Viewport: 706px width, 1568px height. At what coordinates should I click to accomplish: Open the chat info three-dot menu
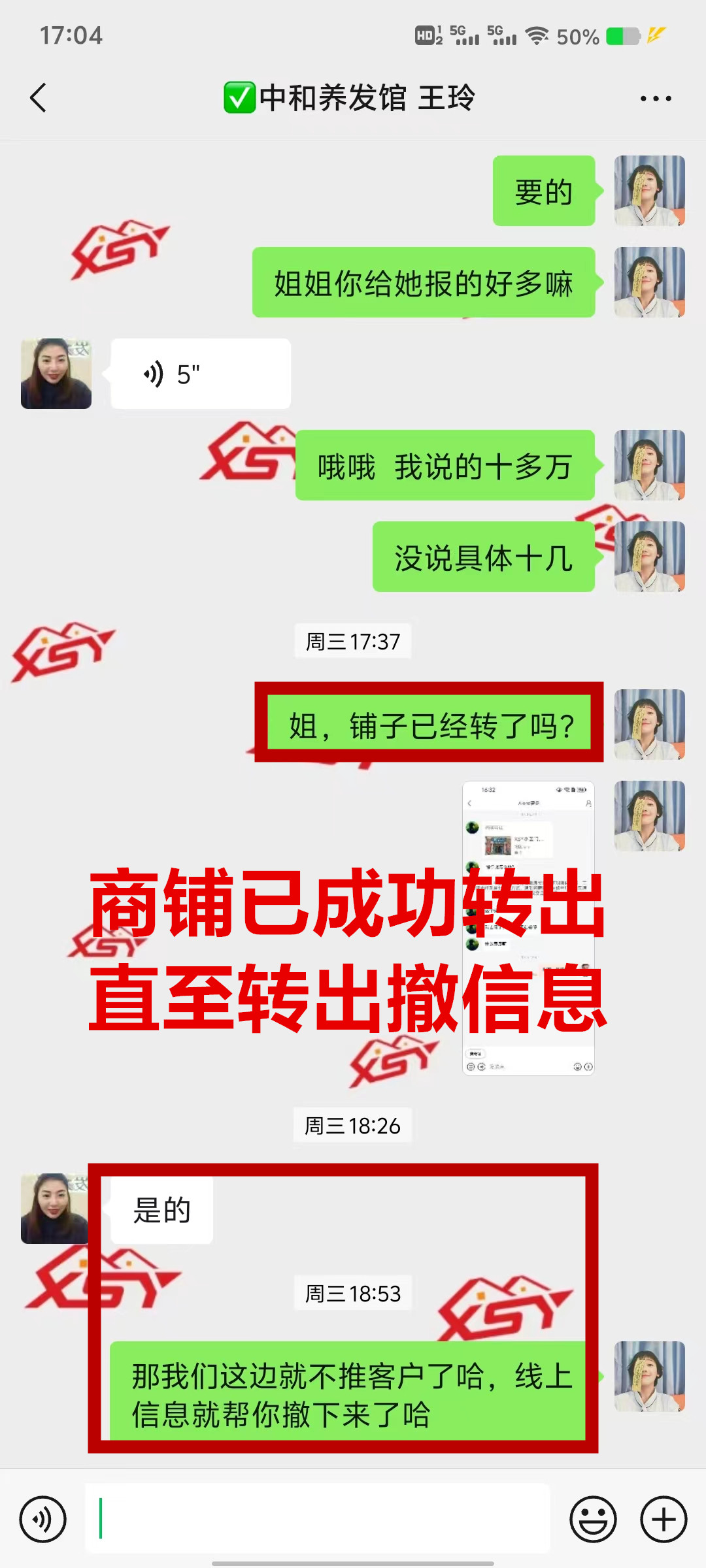[655, 99]
